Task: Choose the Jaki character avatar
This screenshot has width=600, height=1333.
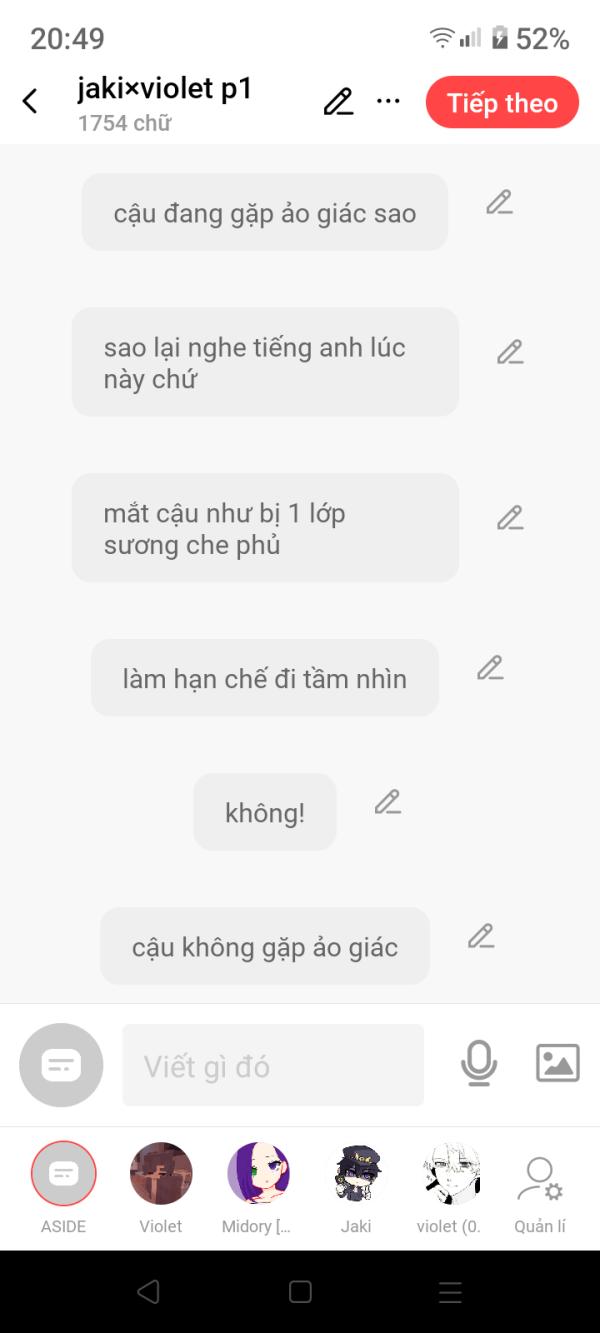Action: (x=356, y=1174)
